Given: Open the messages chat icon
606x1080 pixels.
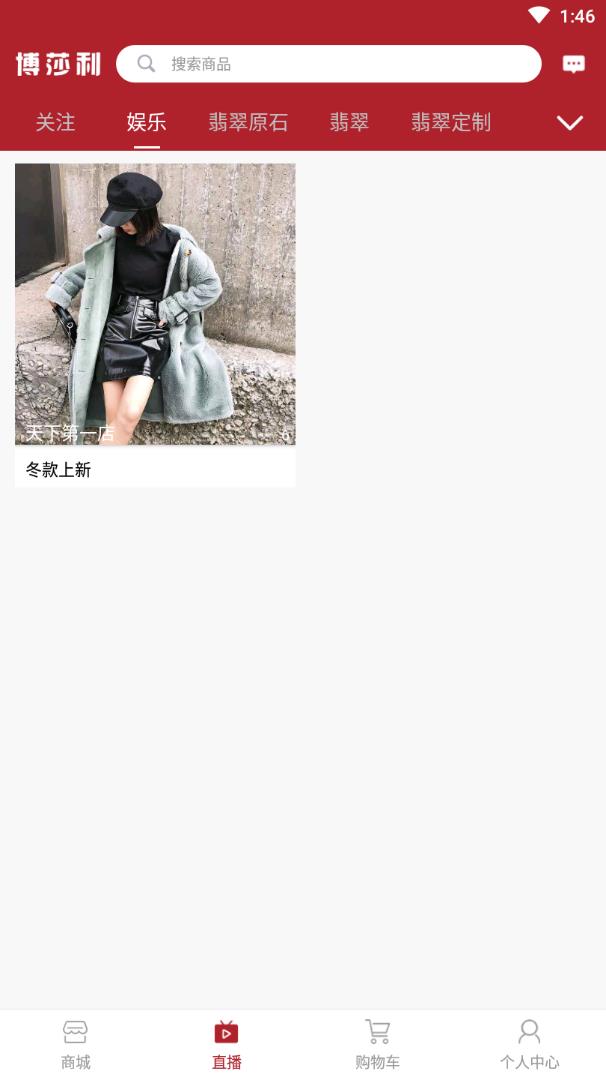Looking at the screenshot, I should [x=573, y=64].
